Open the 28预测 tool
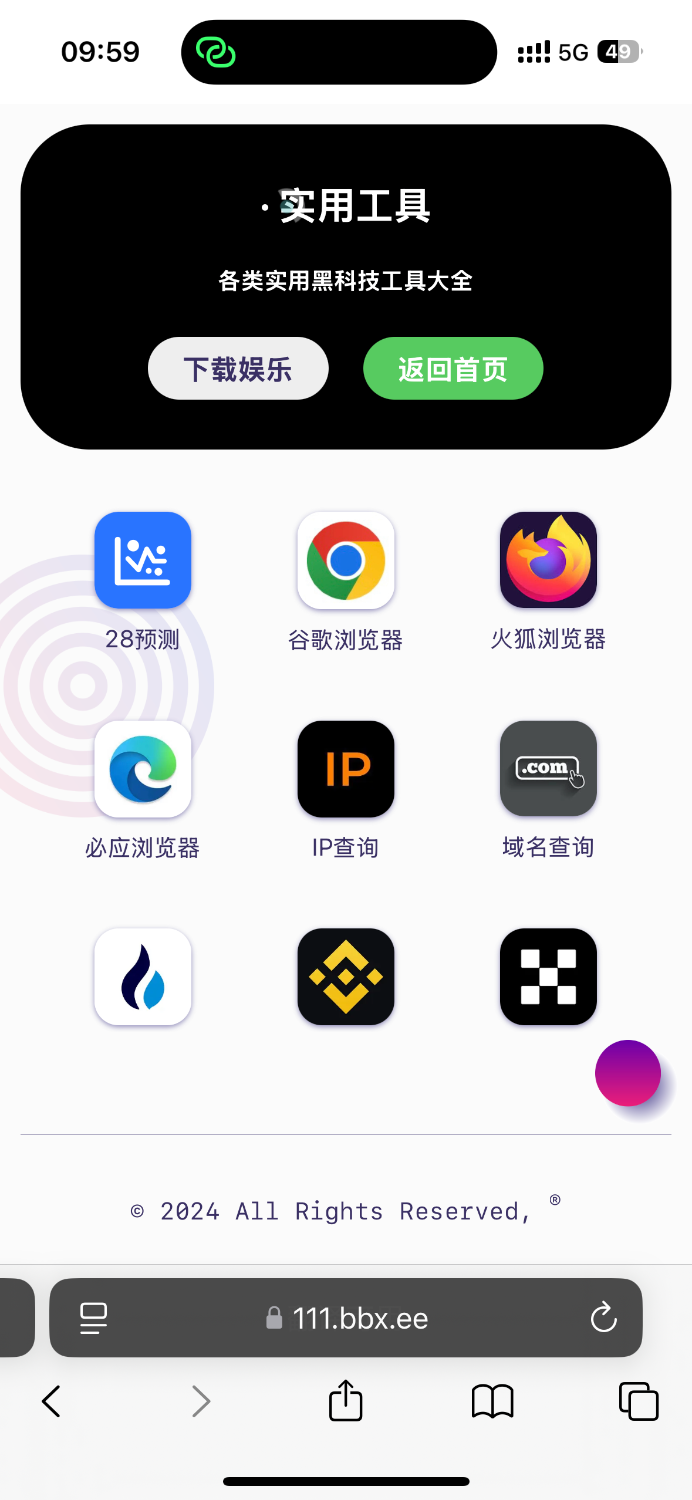Screen dimensions: 692x1500 coord(143,560)
